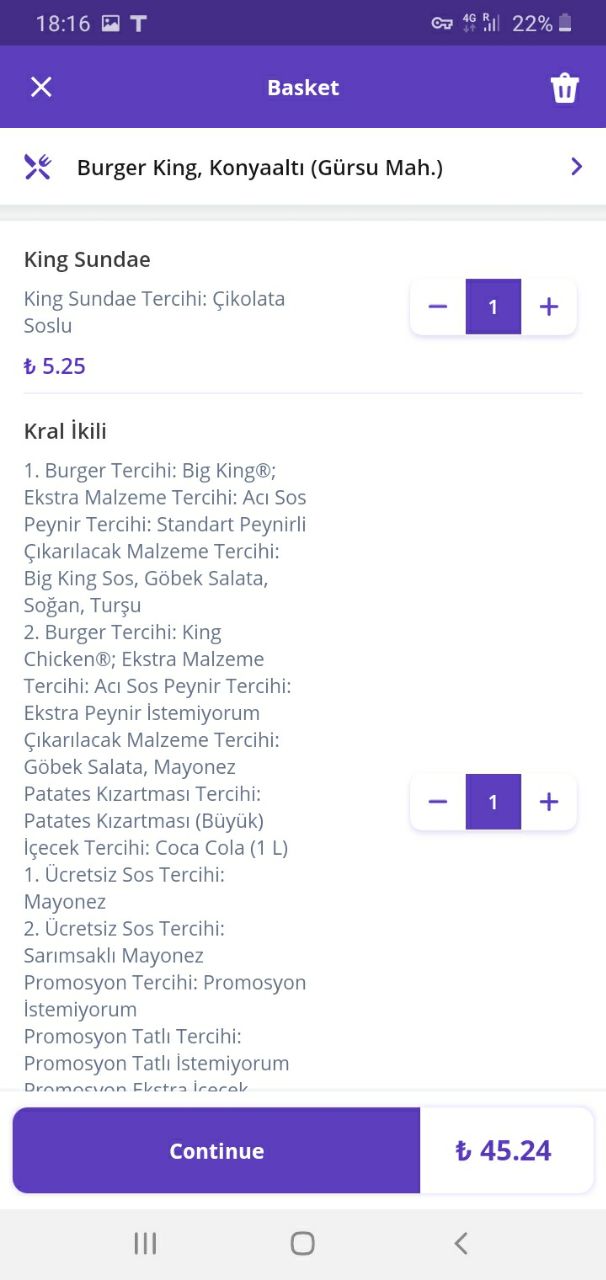Empty the basket with the trash icon
This screenshot has height=1280, width=606.
point(565,87)
